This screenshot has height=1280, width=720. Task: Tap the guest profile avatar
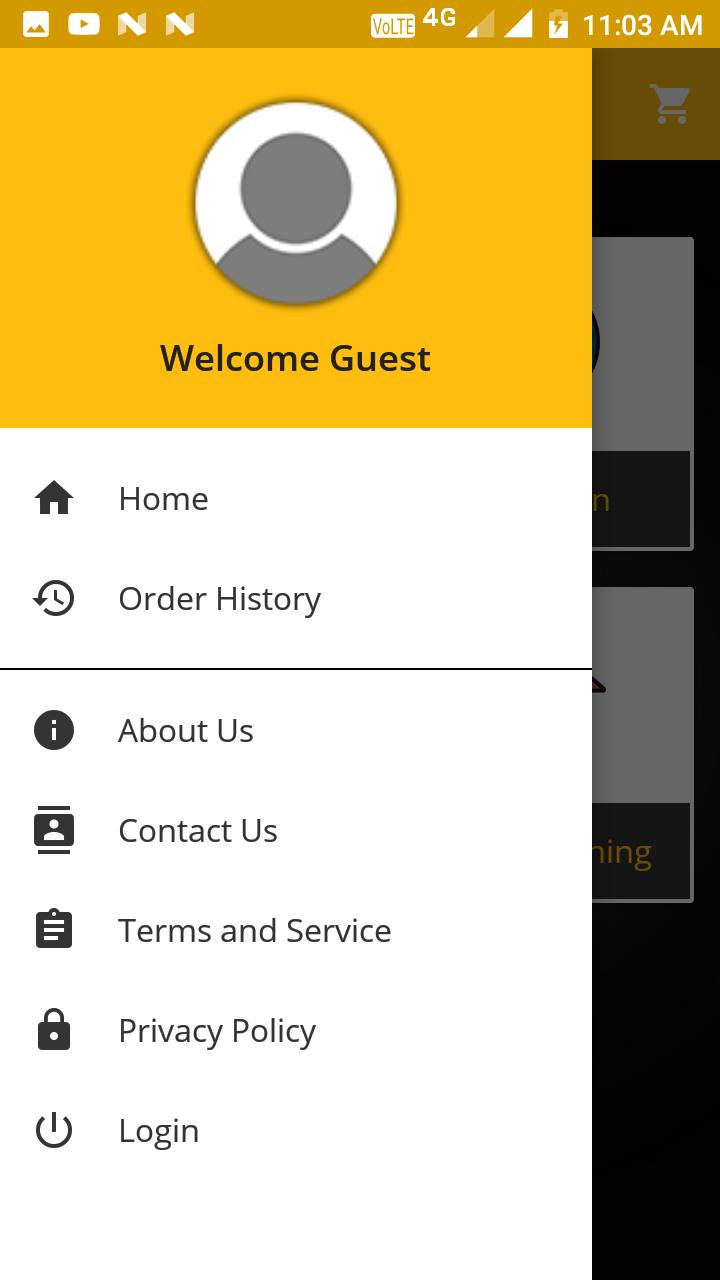[296, 203]
